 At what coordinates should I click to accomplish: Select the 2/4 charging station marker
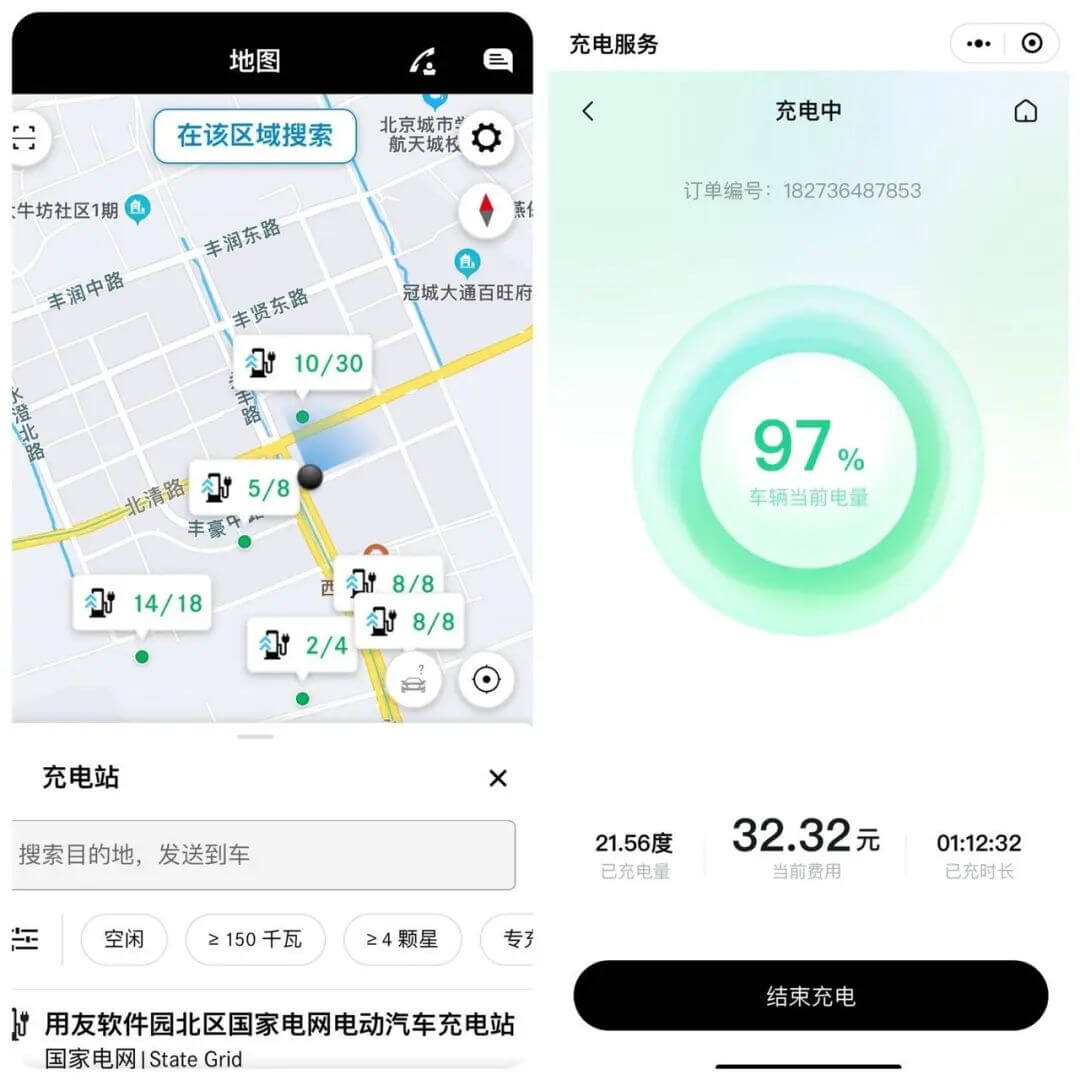pyautogui.click(x=302, y=645)
